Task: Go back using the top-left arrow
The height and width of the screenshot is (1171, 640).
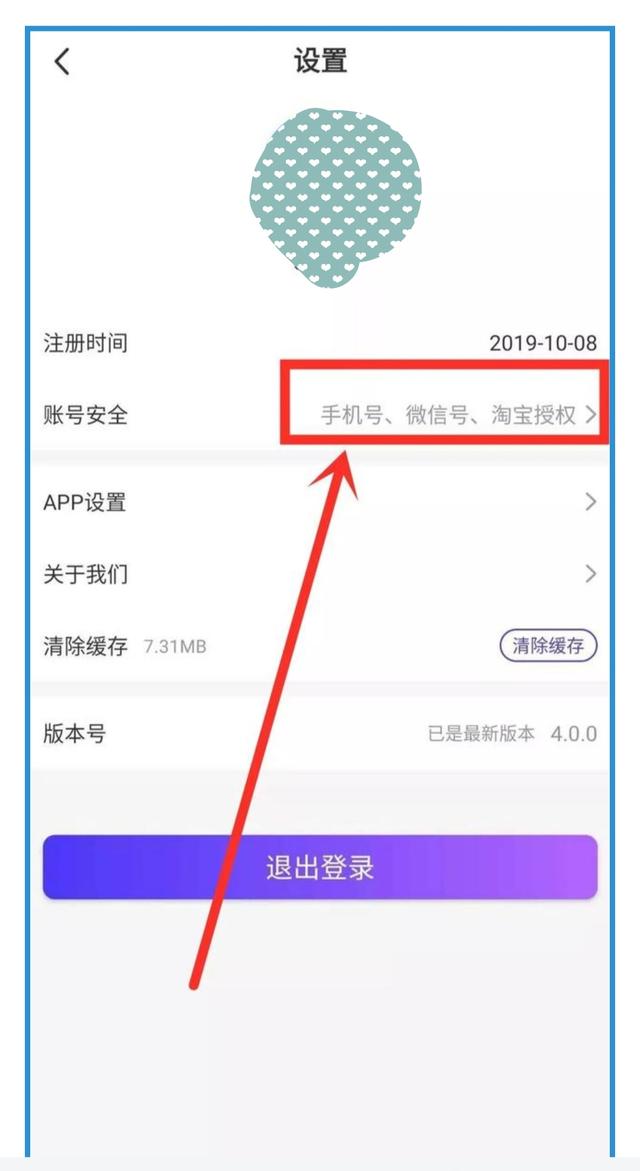Action: pos(62,62)
